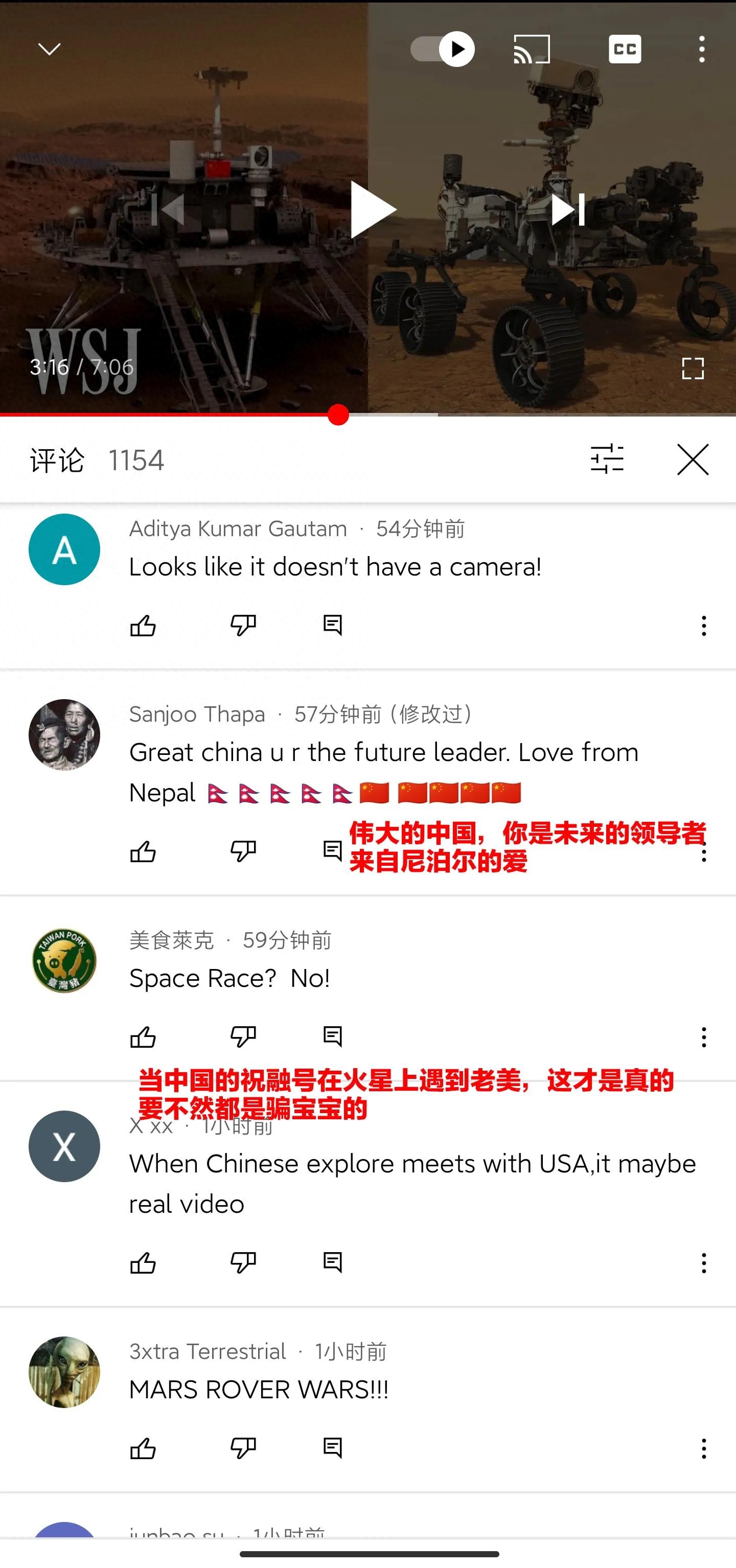736x1568 pixels.
Task: Cast video to another device
Action: 532,49
